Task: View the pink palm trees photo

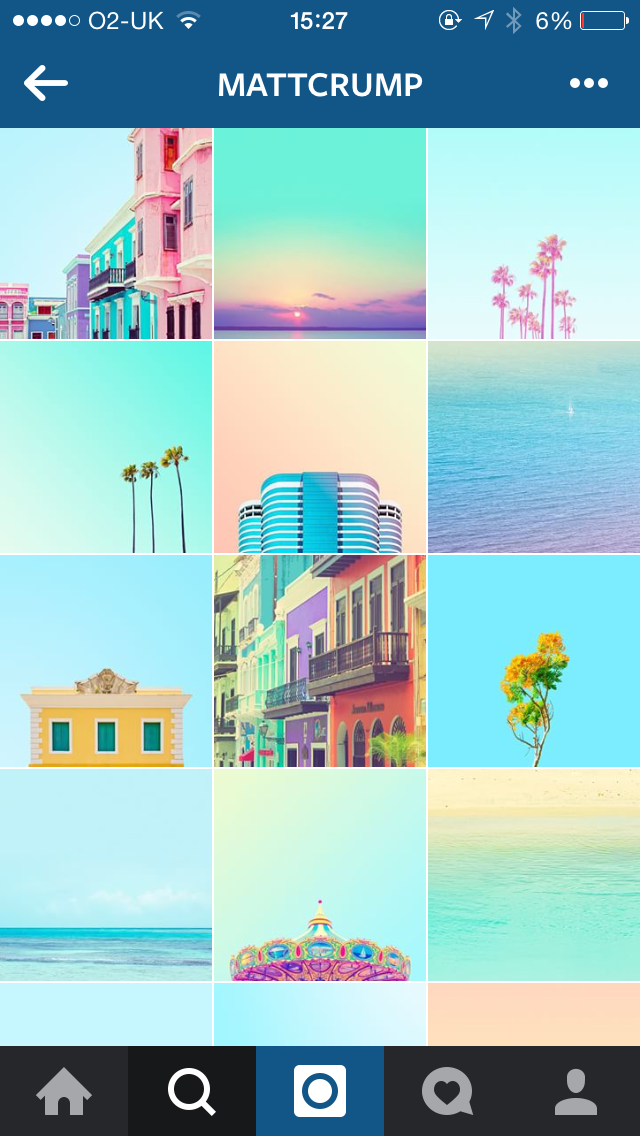Action: click(534, 234)
